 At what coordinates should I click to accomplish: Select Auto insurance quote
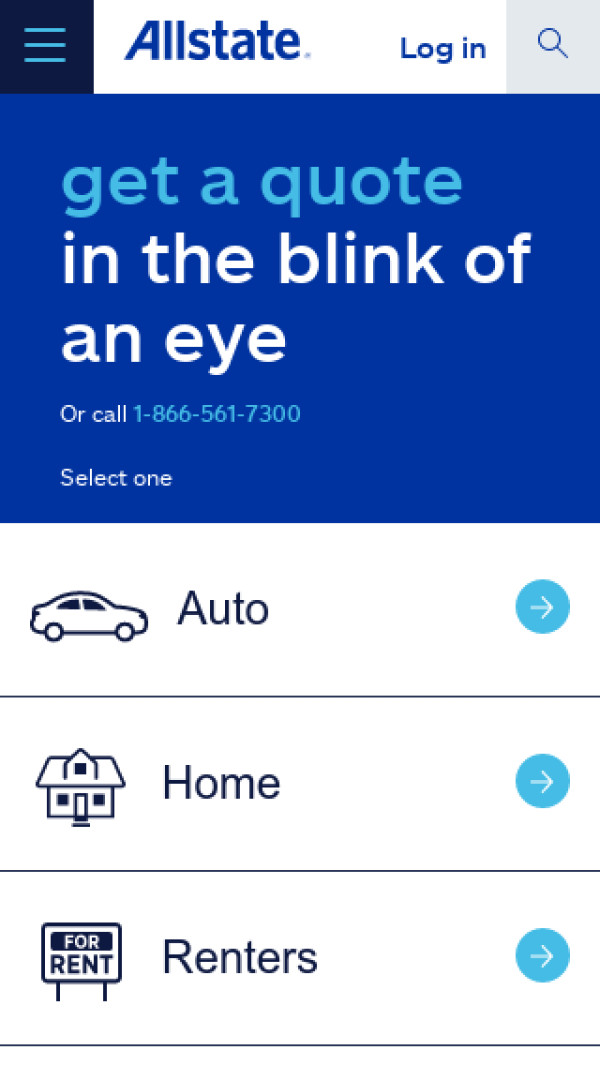300,609
